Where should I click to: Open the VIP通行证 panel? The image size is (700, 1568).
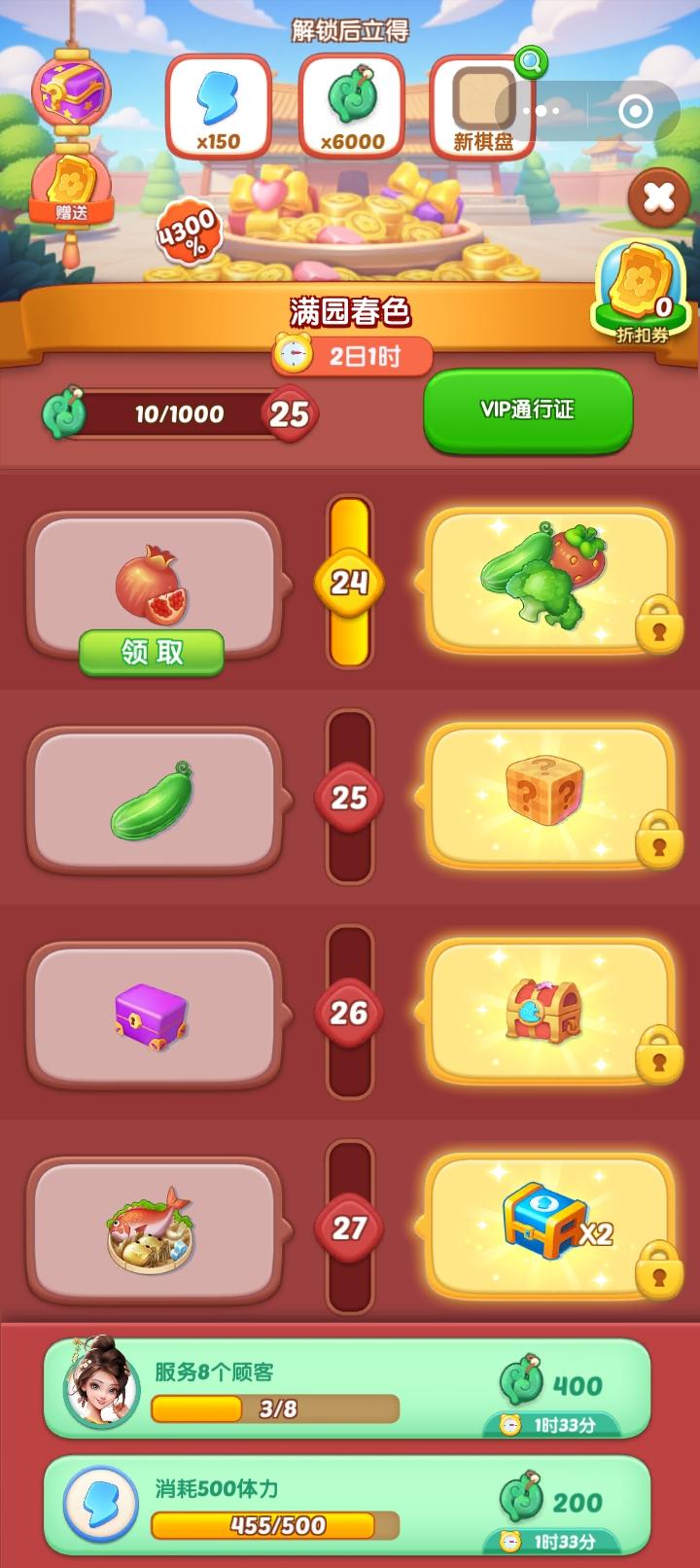tap(528, 411)
